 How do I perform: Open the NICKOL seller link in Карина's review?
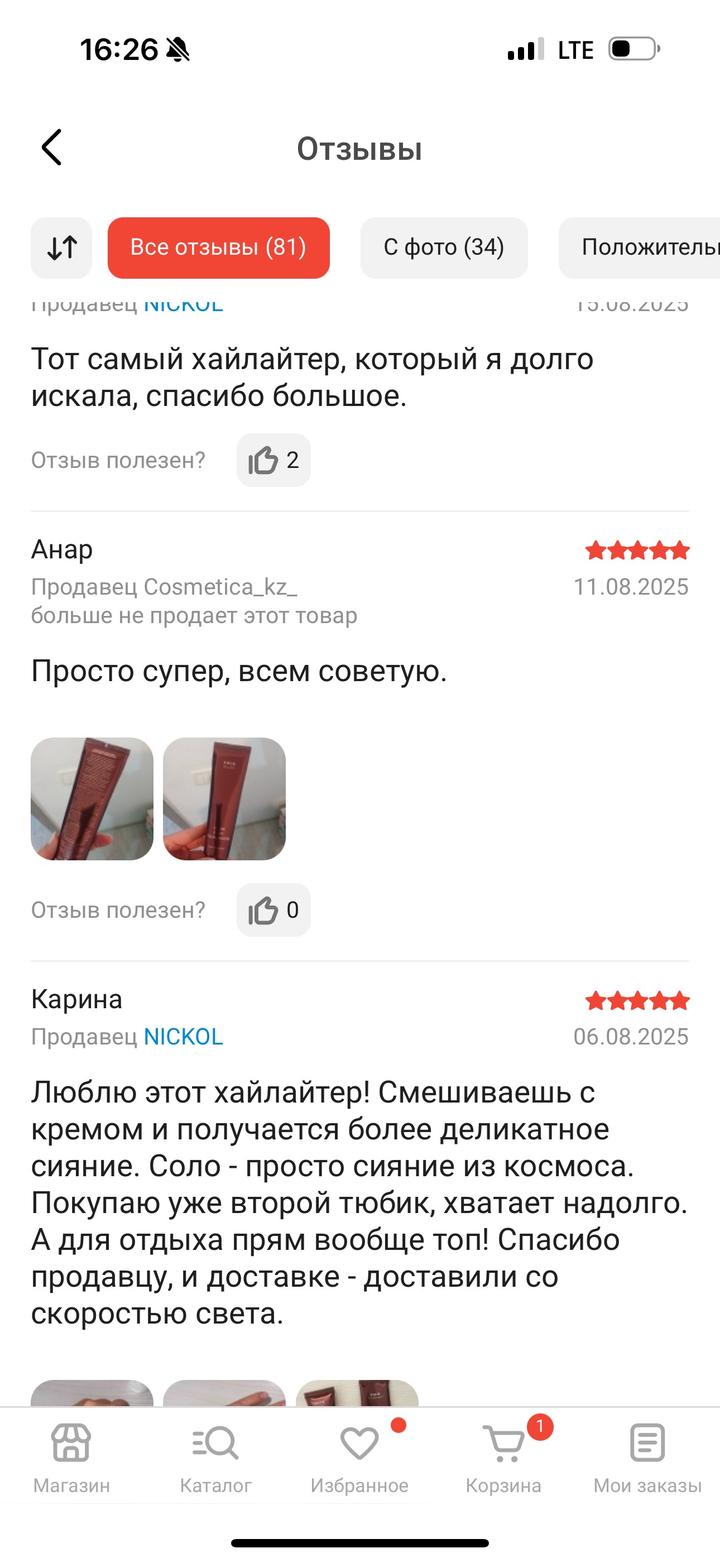pos(183,1037)
